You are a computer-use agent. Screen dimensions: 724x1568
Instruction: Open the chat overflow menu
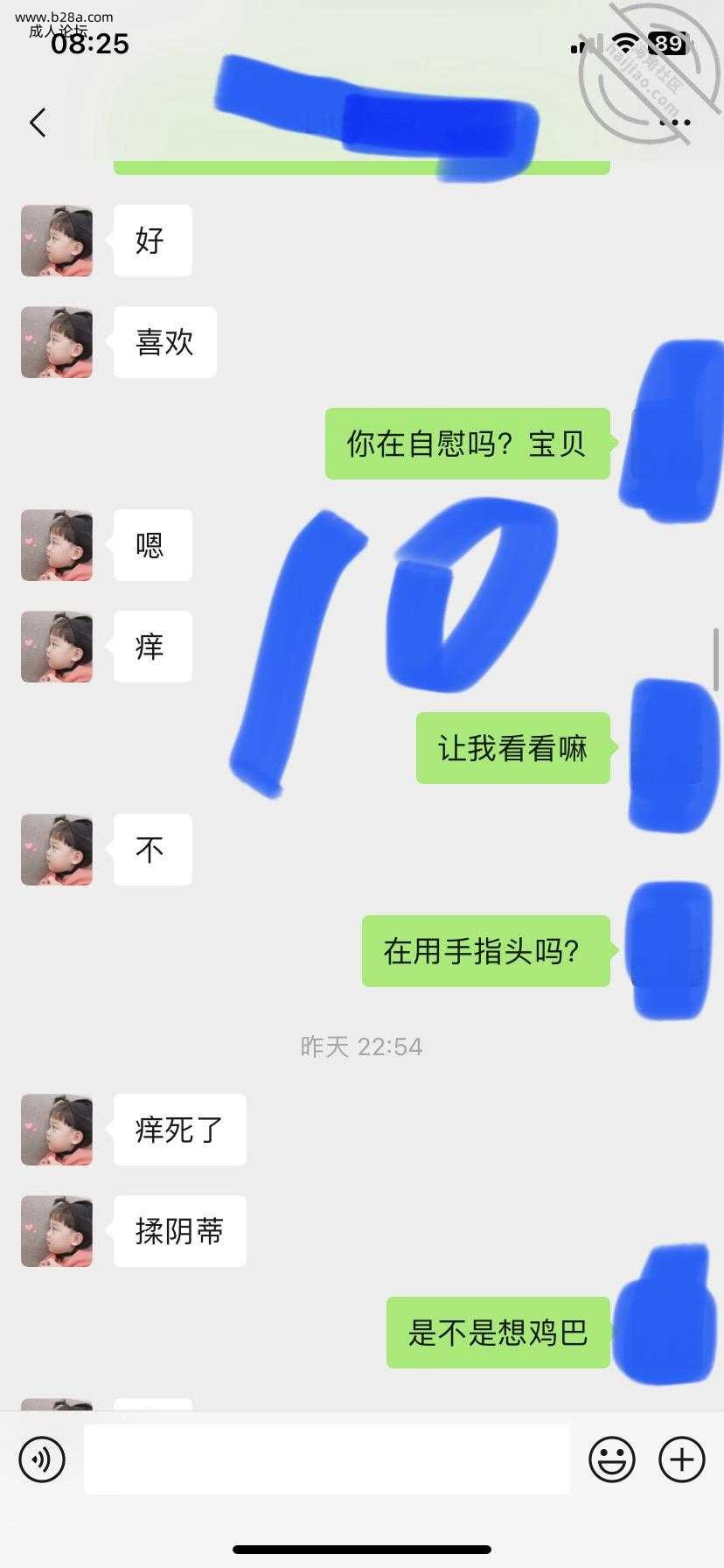tap(674, 122)
